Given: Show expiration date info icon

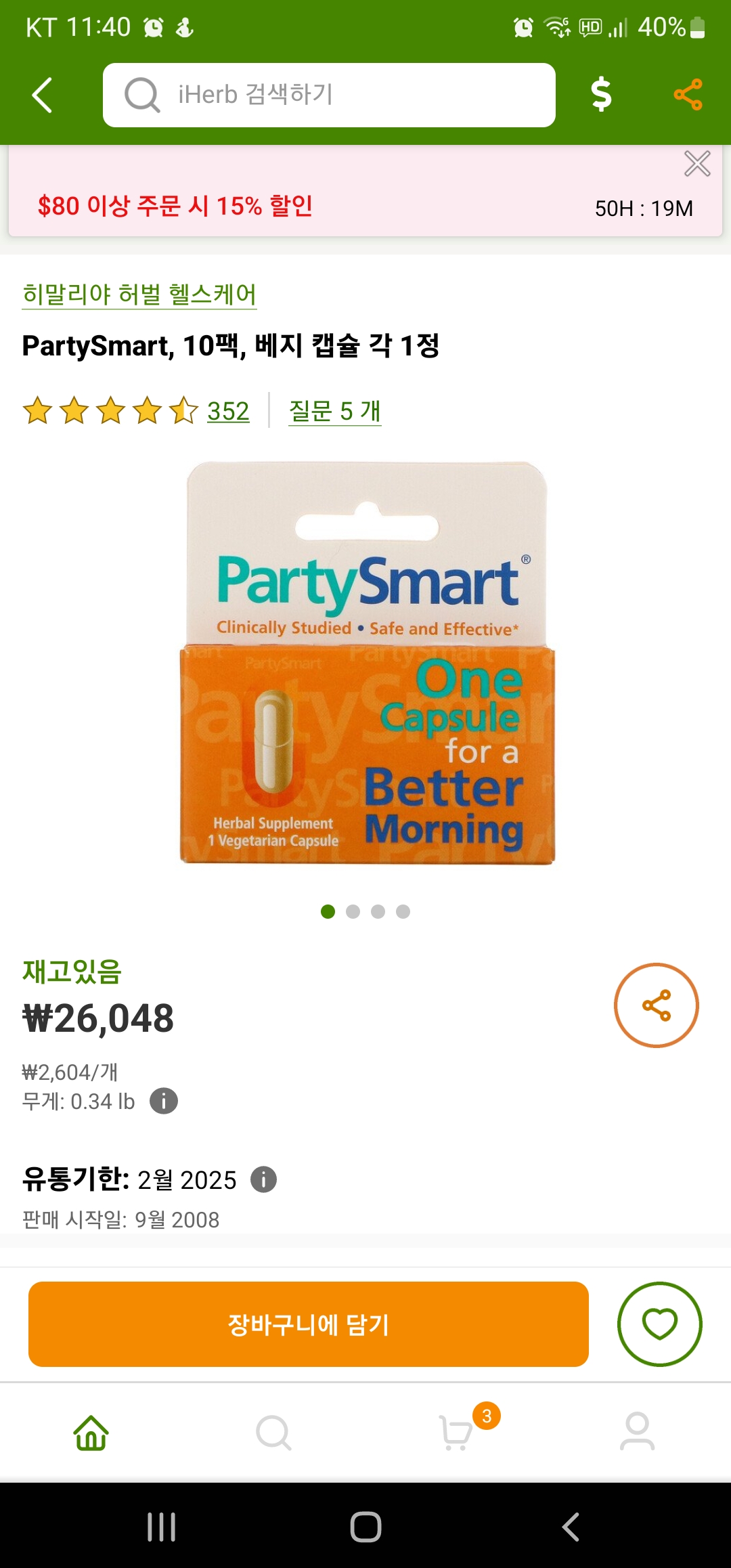Looking at the screenshot, I should [x=264, y=1179].
